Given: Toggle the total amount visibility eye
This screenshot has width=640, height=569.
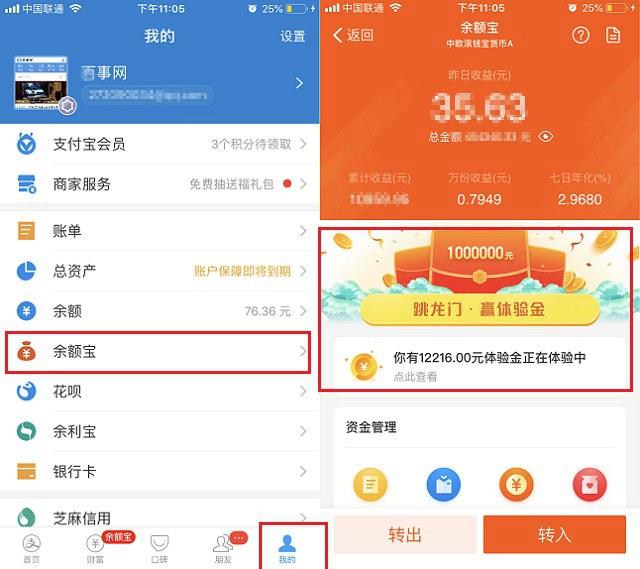Looking at the screenshot, I should [x=546, y=136].
